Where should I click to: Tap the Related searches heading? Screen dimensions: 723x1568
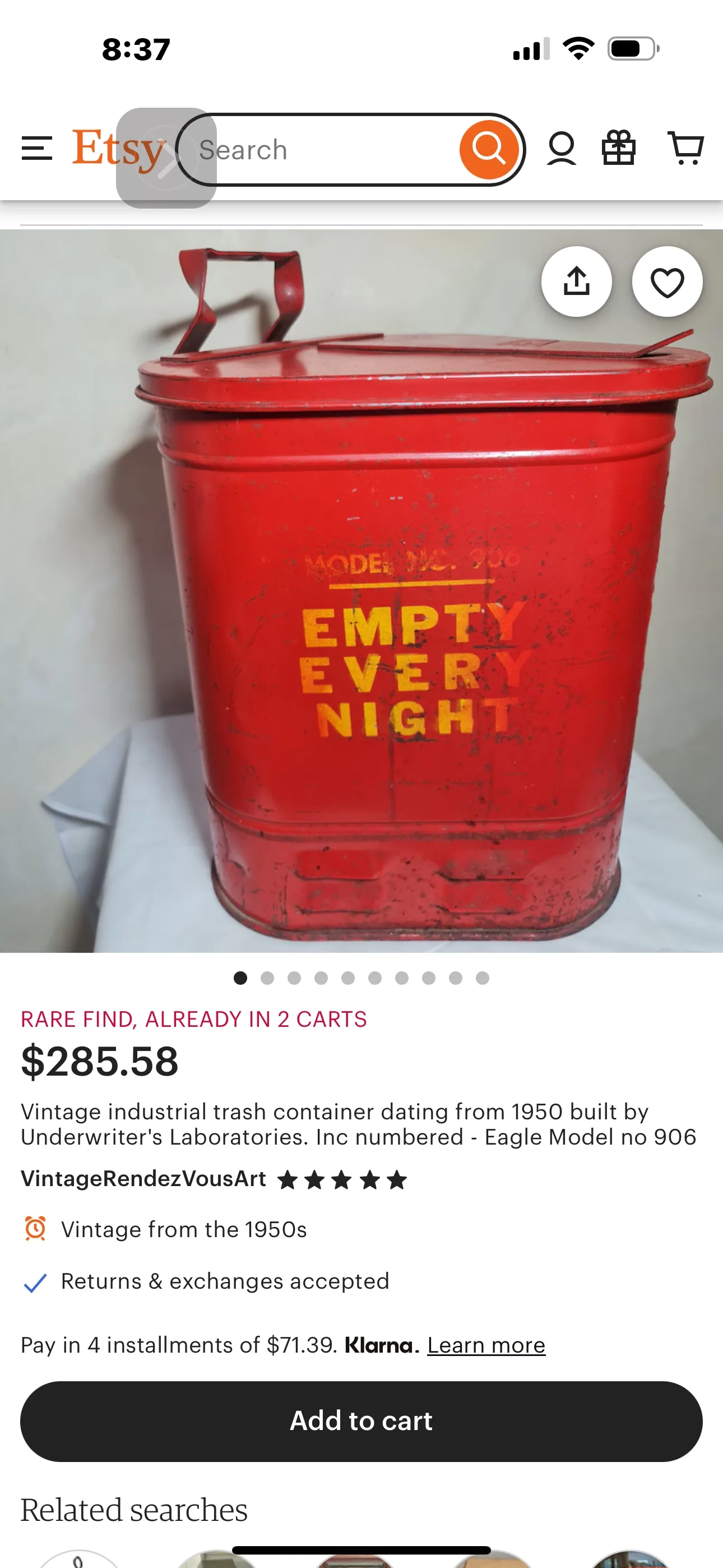pyautogui.click(x=134, y=1509)
